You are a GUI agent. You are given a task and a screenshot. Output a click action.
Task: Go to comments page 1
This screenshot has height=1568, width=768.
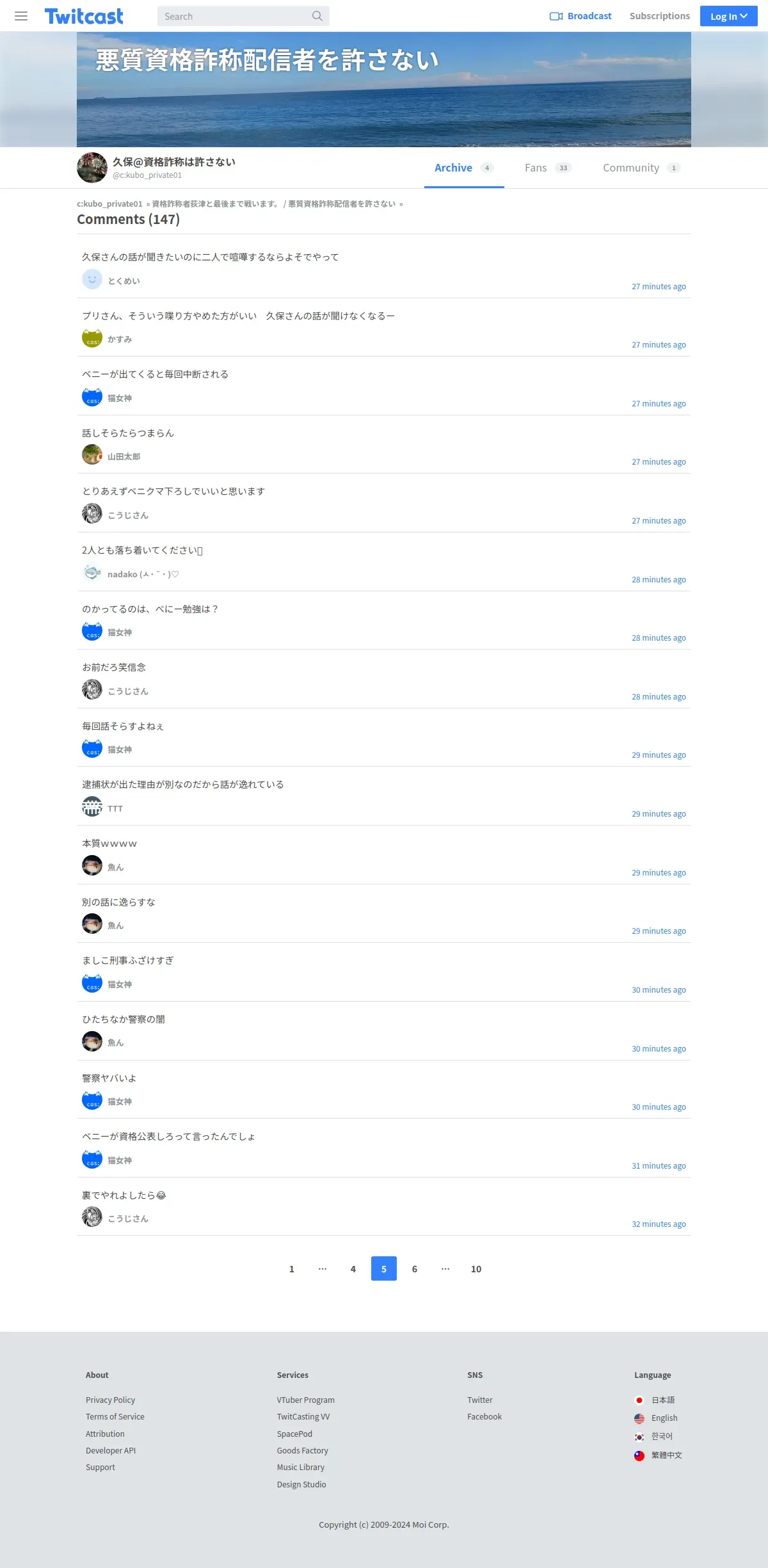coord(292,1268)
